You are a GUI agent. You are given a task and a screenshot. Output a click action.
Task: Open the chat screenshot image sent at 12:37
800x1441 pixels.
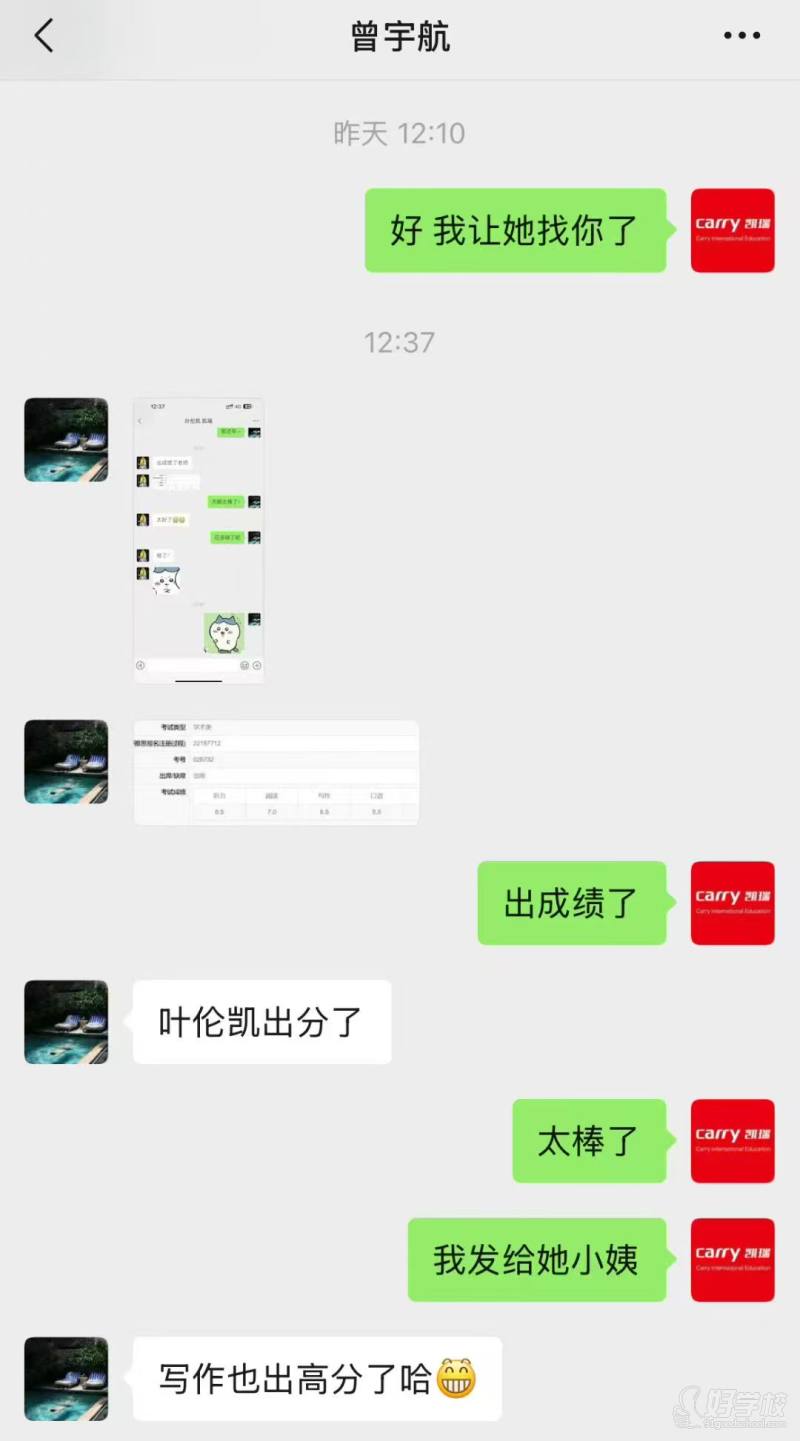[x=198, y=540]
